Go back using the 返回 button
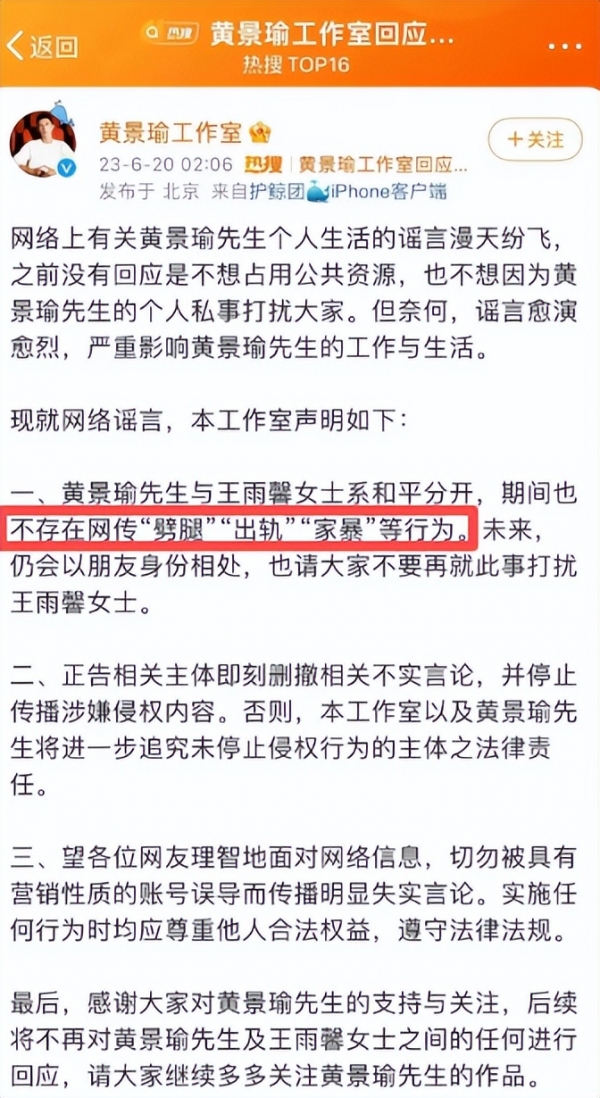Image resolution: width=600 pixels, height=1098 pixels. click(42, 46)
